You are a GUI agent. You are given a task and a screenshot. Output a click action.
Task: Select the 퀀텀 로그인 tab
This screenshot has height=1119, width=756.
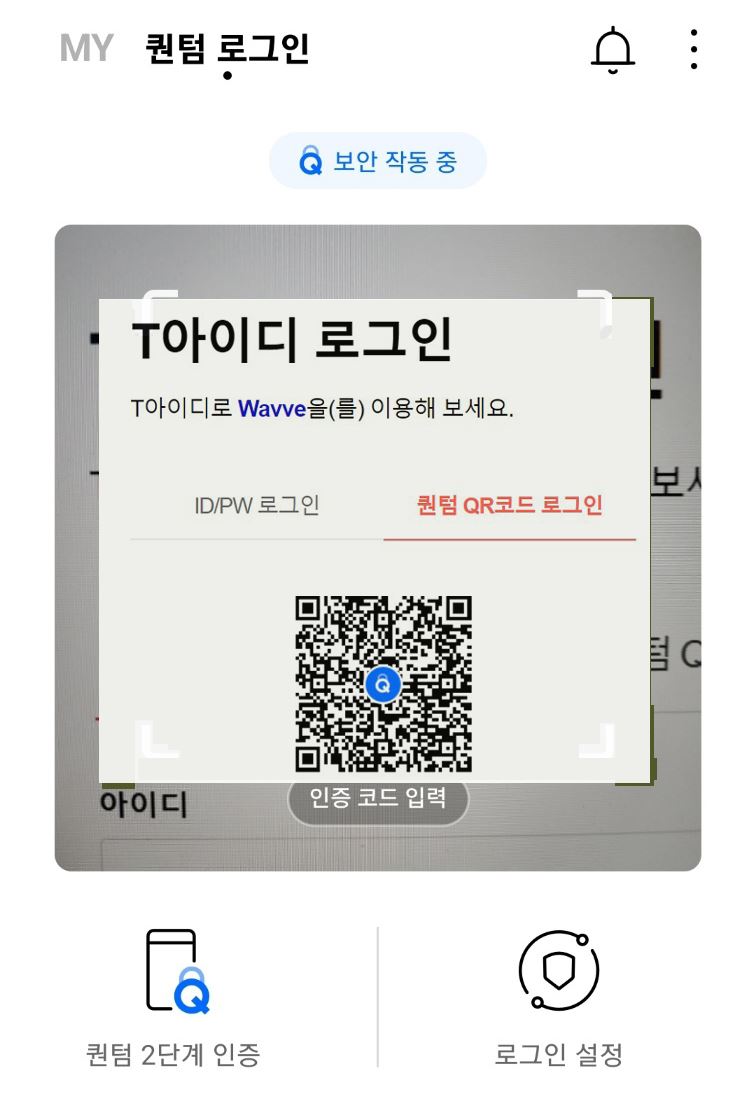(227, 49)
